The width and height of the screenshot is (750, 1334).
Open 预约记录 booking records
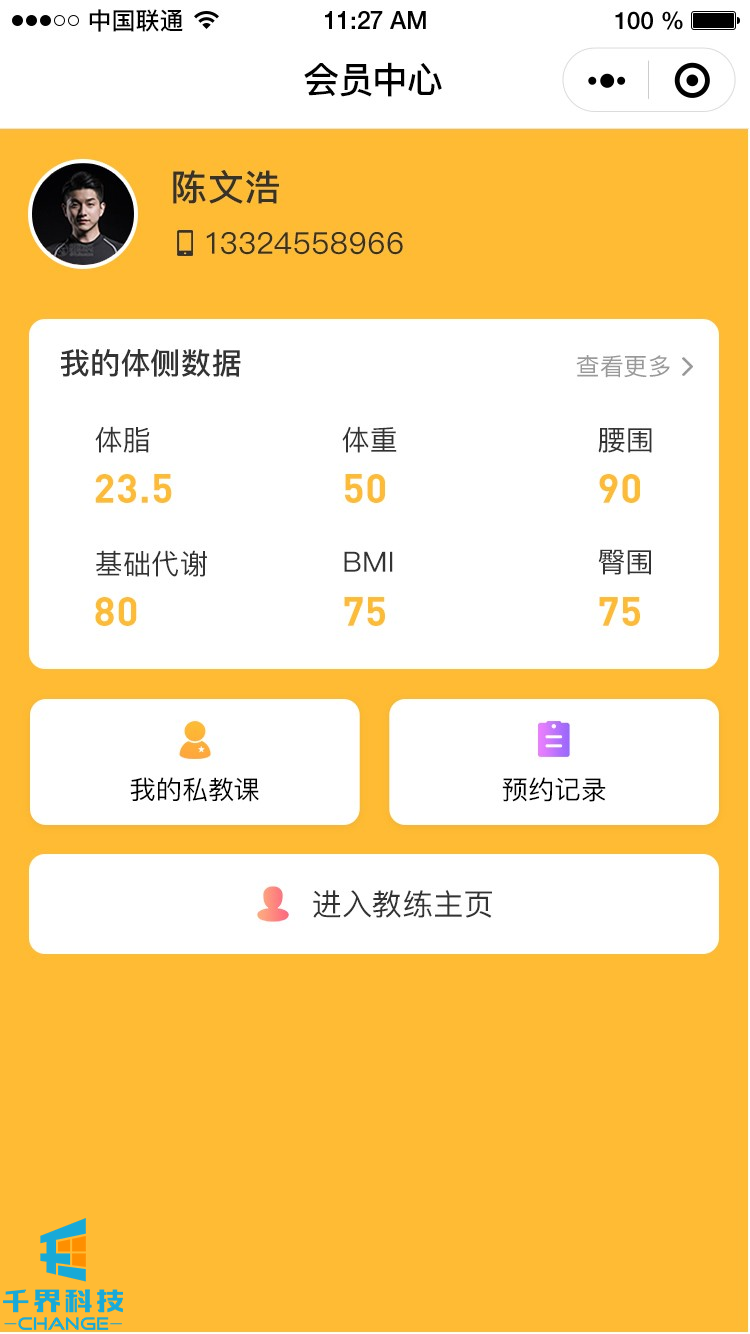554,762
